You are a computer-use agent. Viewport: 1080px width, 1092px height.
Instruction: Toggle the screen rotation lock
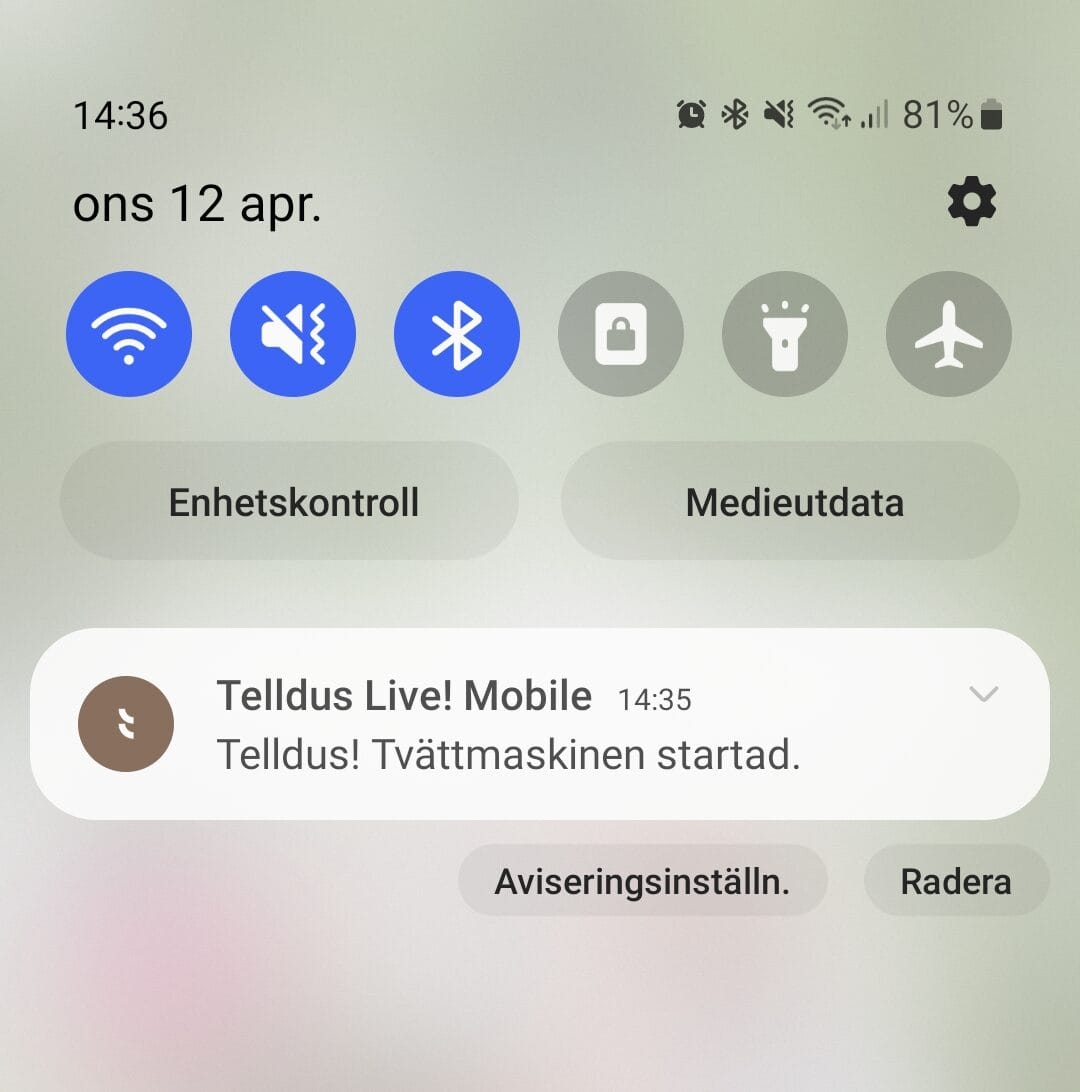621,334
